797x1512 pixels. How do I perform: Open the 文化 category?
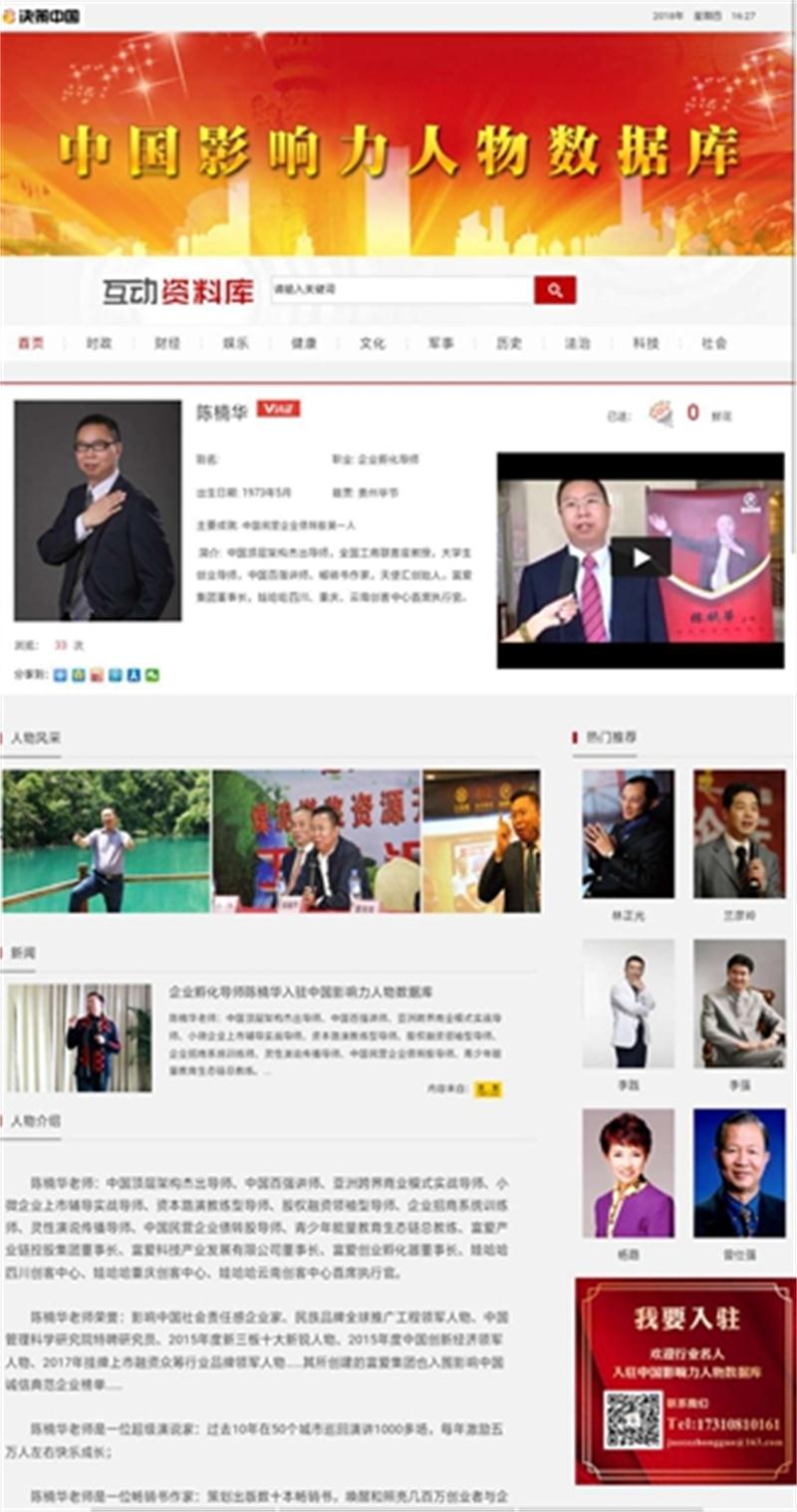(373, 343)
